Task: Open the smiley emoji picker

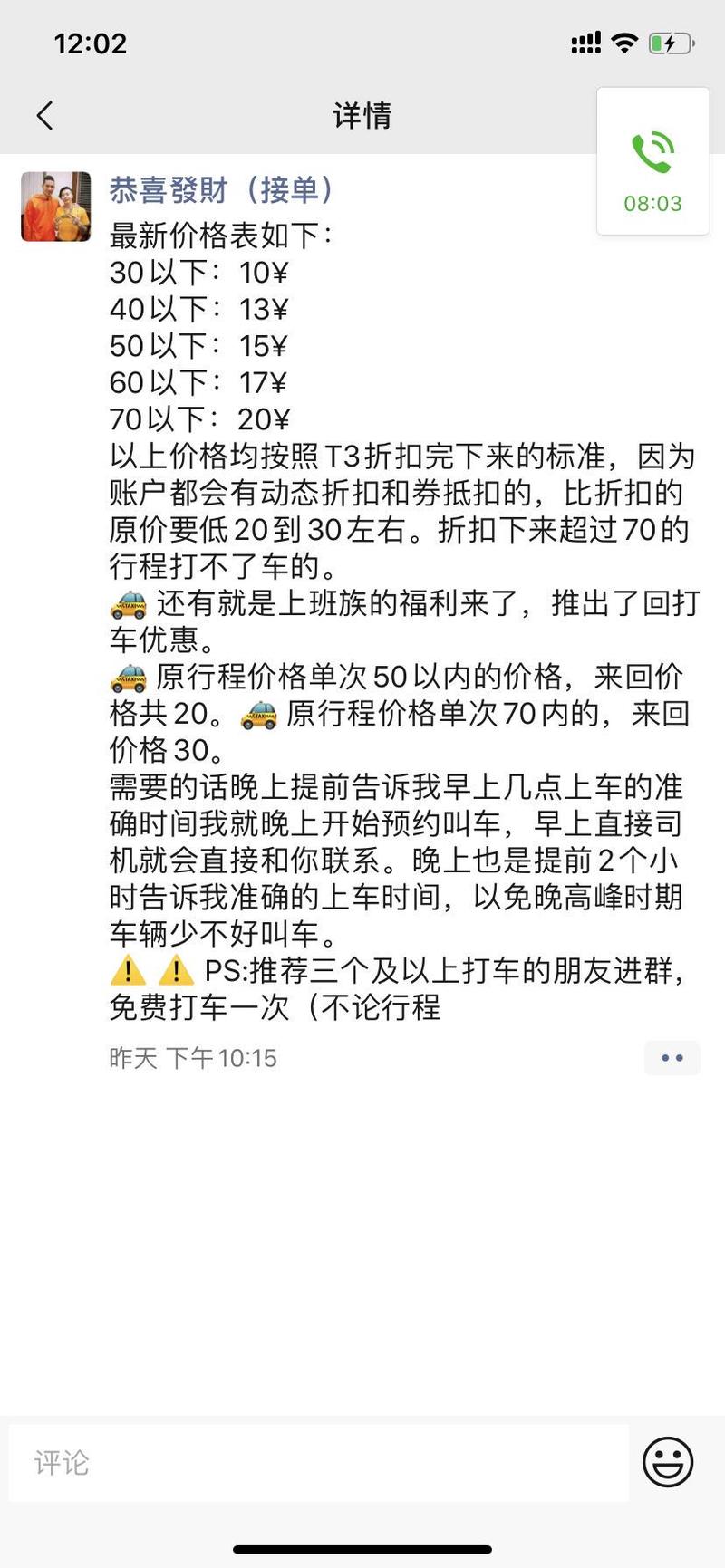Action: [668, 1462]
